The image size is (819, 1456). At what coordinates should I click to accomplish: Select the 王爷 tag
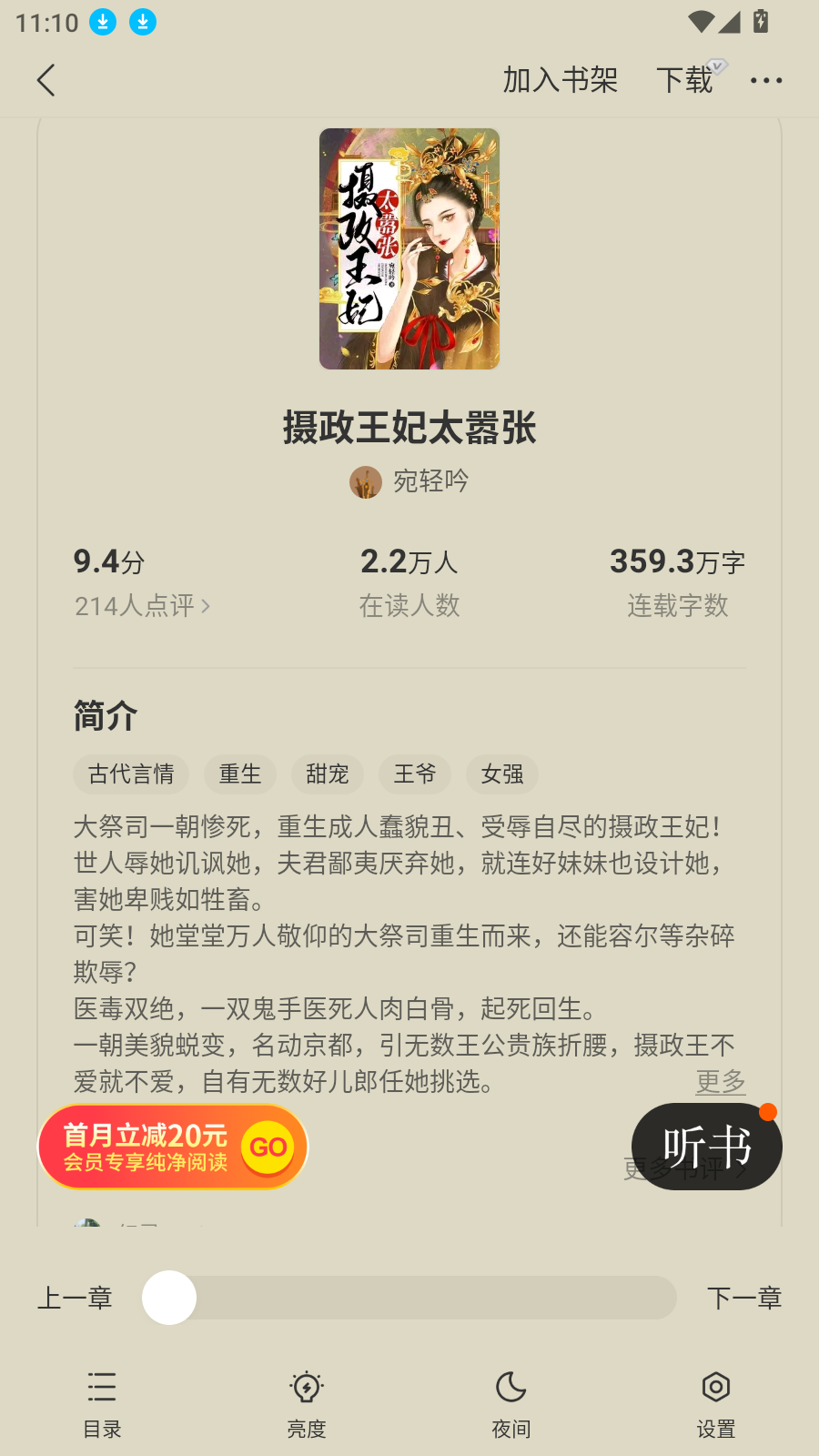pos(415,773)
